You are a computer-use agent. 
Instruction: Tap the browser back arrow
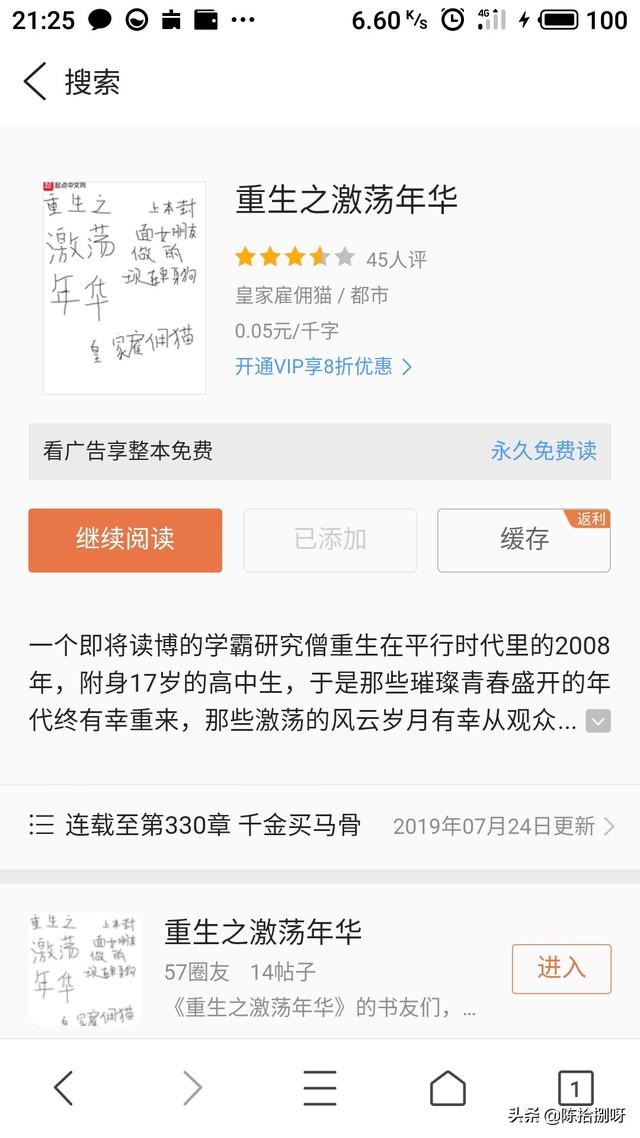[64, 1088]
